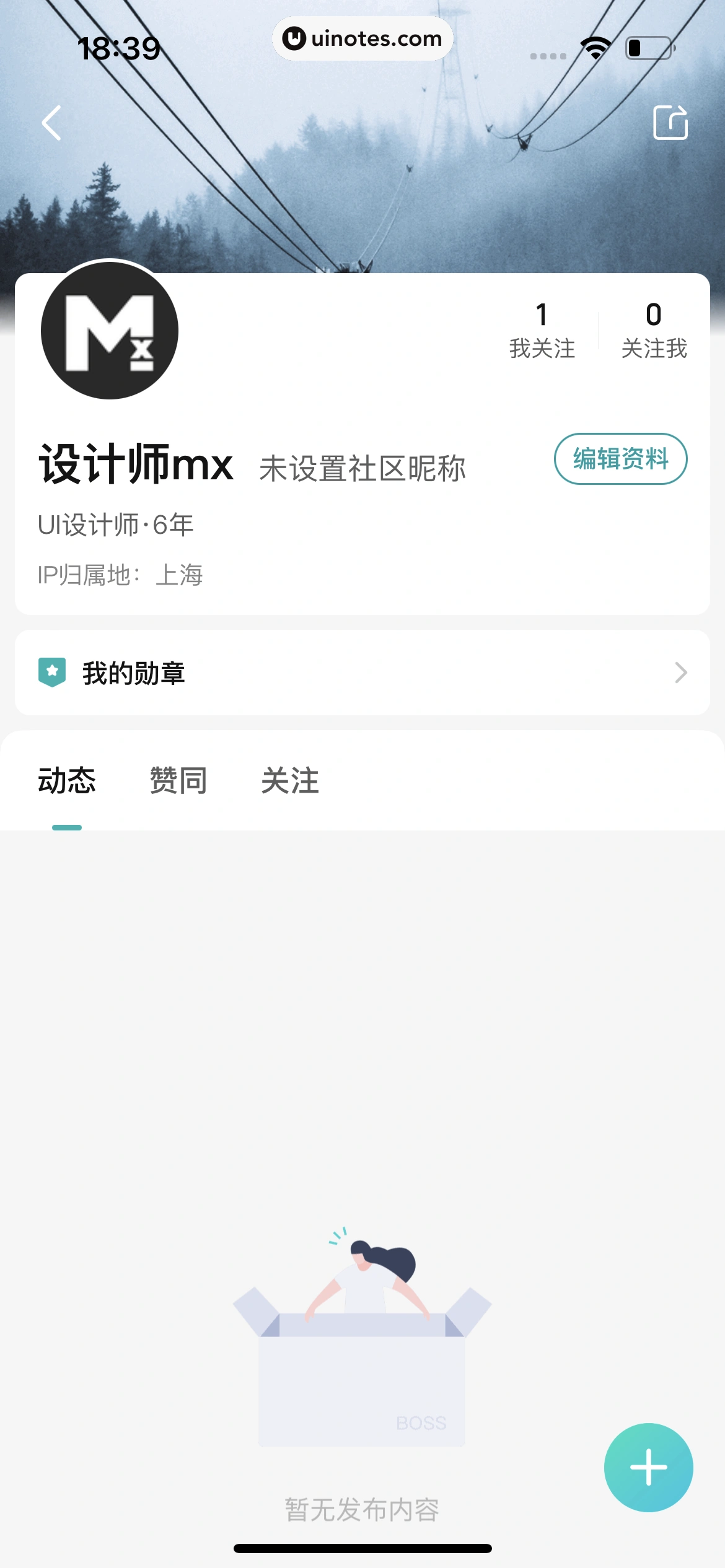The height and width of the screenshot is (1568, 725).
Task: Expand 我的勋章 via its chevron
Action: coord(682,672)
